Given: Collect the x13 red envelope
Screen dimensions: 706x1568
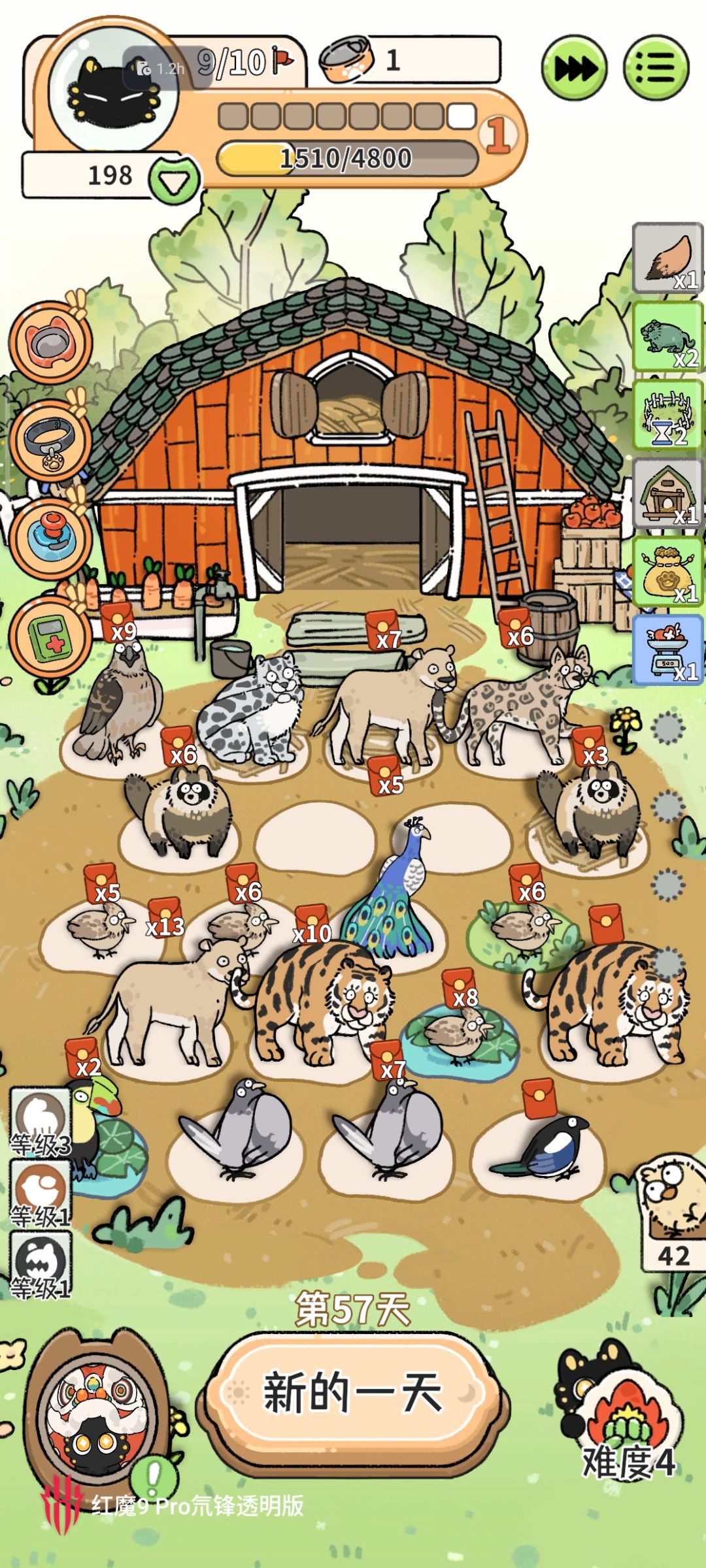Looking at the screenshot, I should (165, 918).
